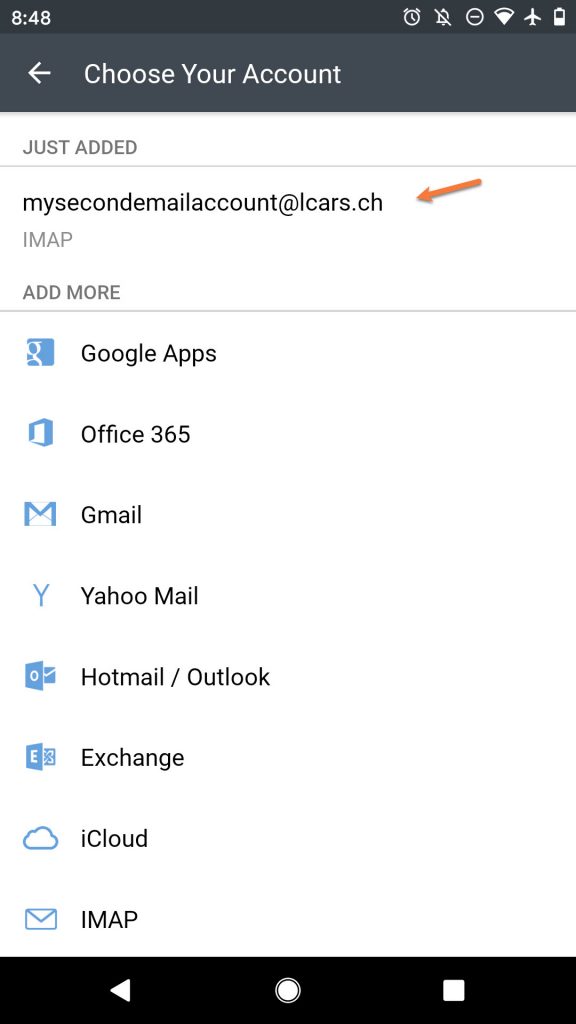Choose Exchange account type

pos(288,758)
